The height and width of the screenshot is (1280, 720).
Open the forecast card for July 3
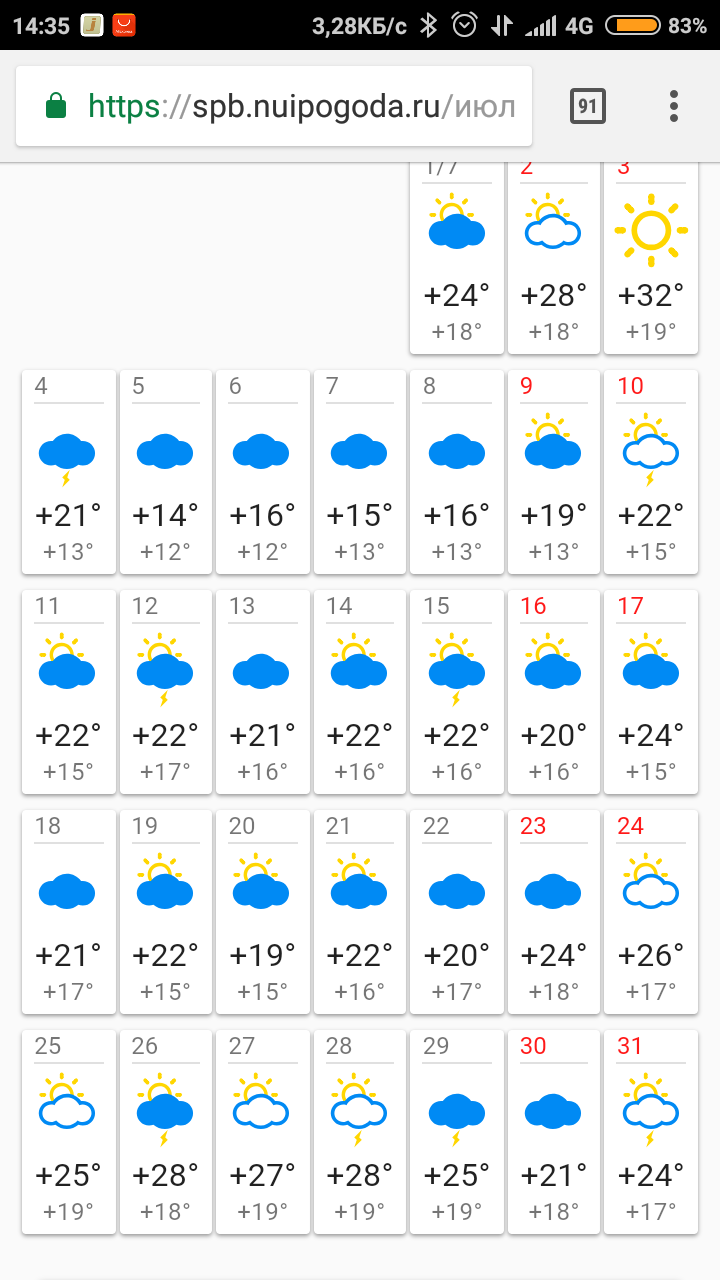click(x=651, y=260)
